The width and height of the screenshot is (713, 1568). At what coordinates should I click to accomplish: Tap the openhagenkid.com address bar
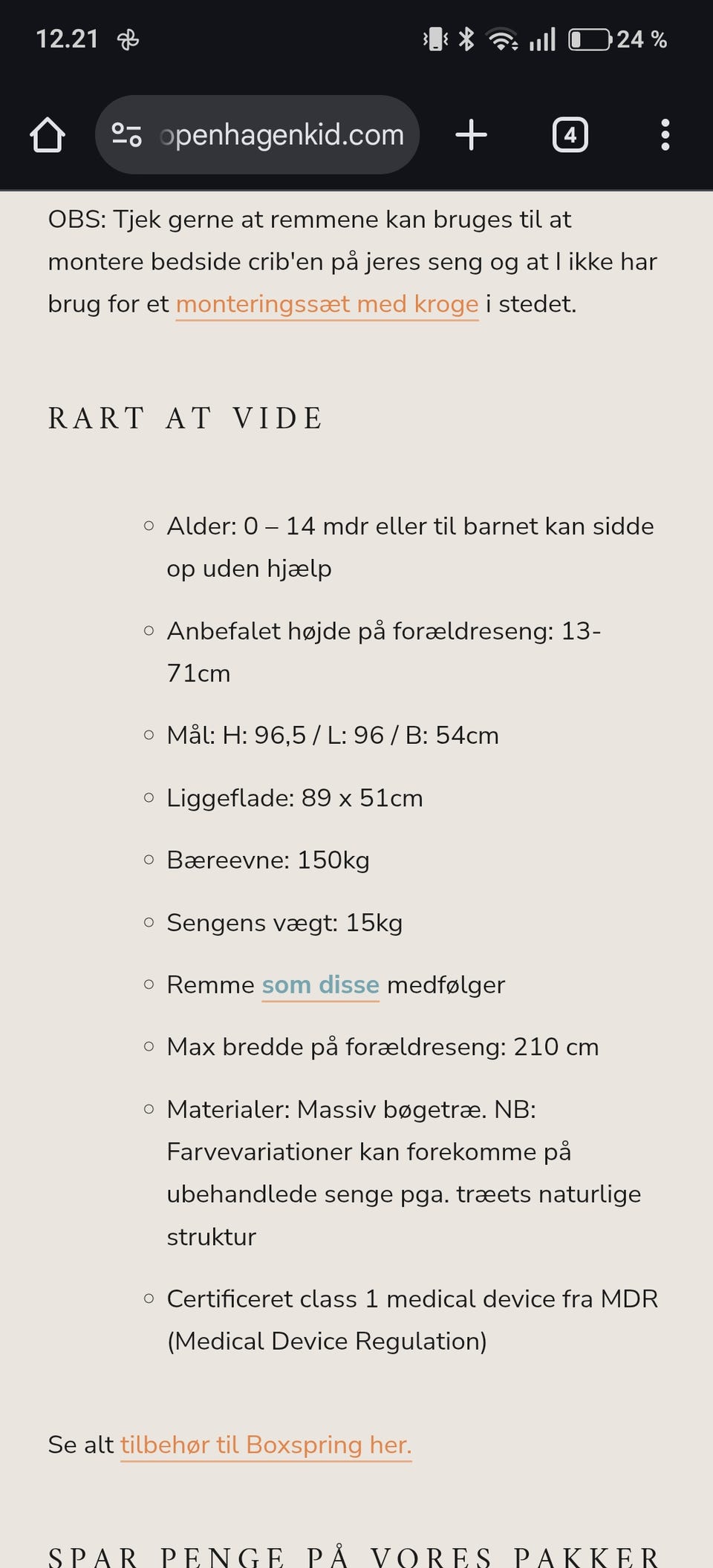pyautogui.click(x=282, y=134)
